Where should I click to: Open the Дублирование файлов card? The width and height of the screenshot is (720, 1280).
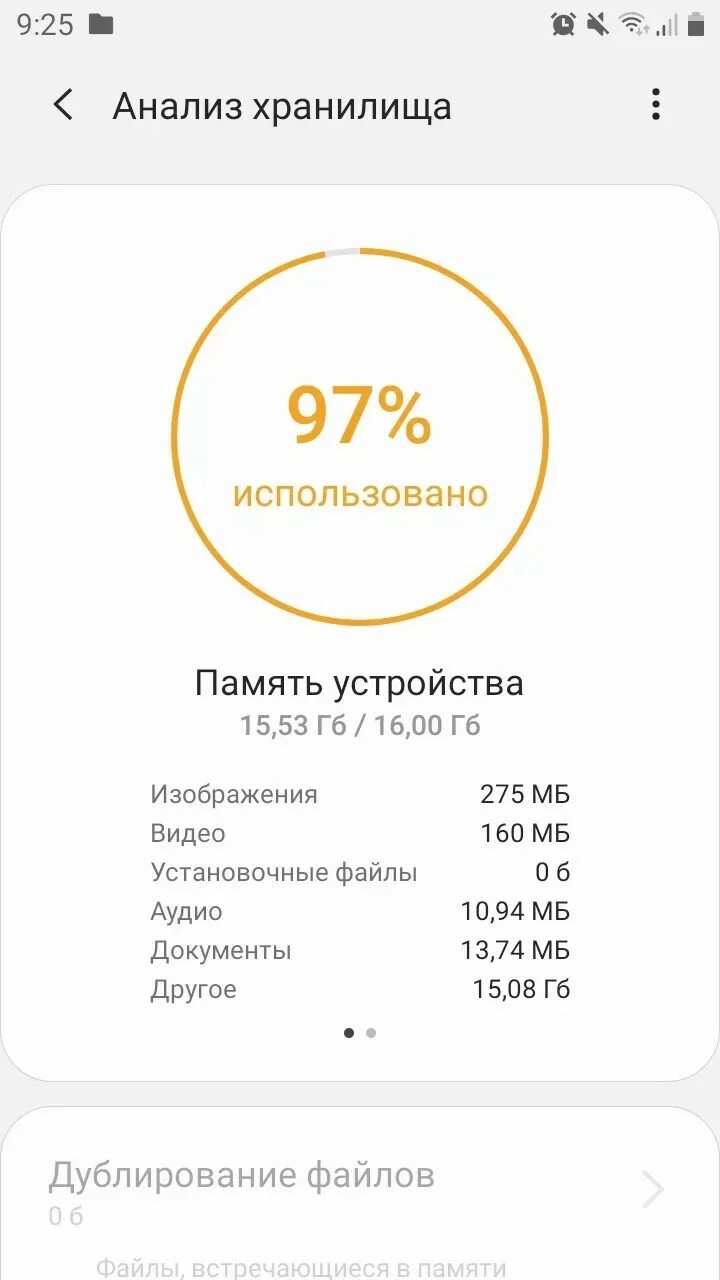pos(360,1190)
